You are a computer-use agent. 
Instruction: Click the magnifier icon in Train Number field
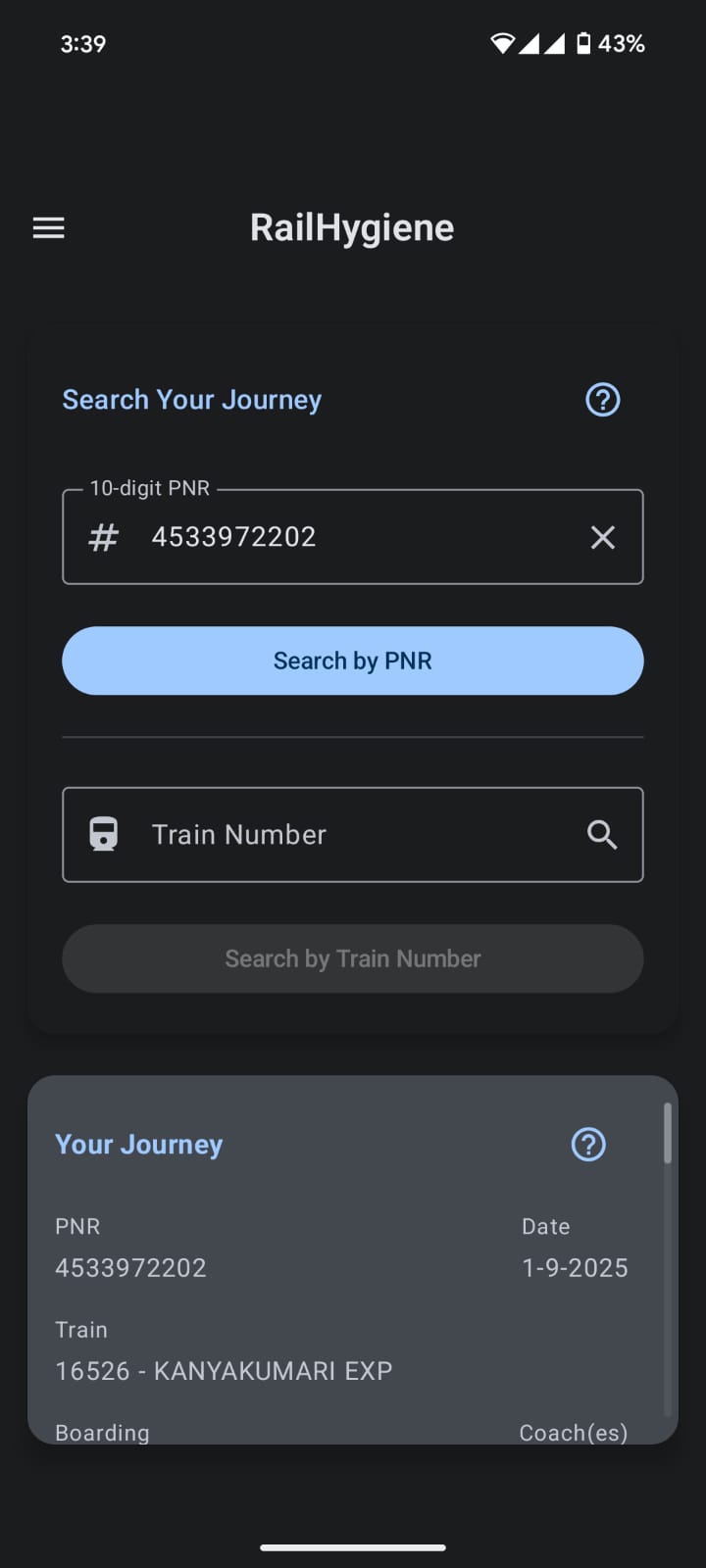click(602, 834)
